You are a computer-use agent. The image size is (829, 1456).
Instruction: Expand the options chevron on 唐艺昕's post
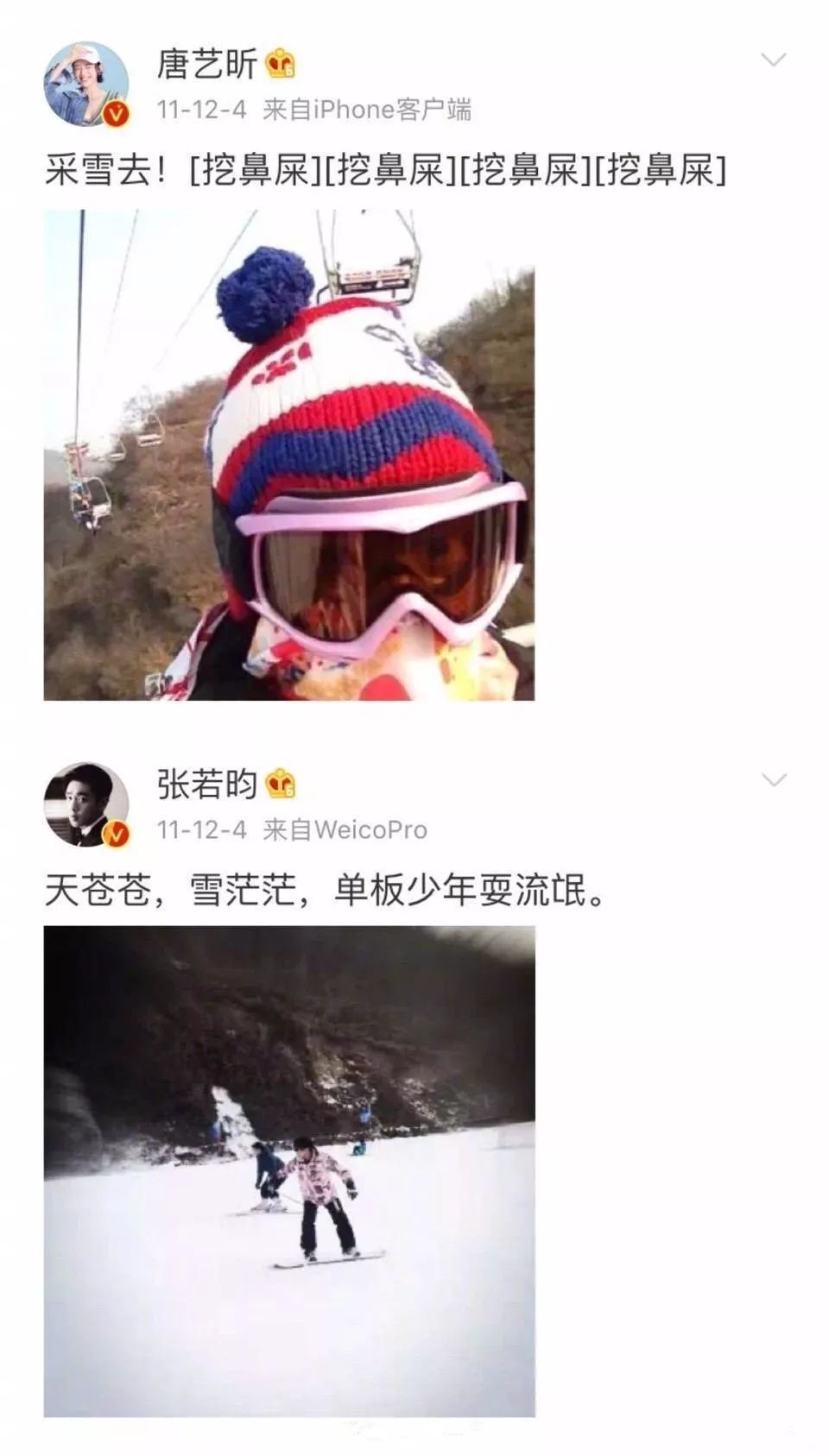pos(773,60)
